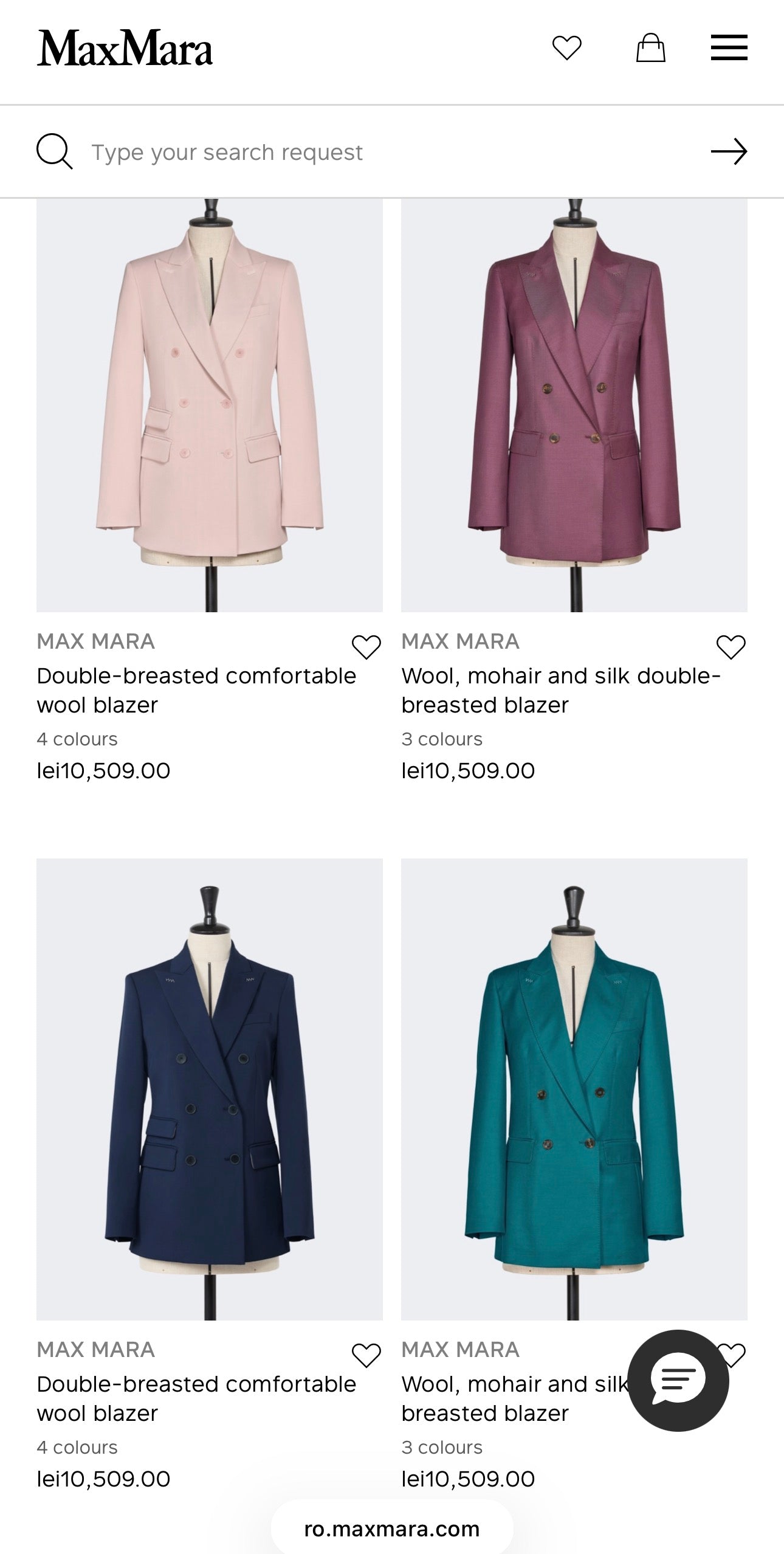
Task: Open the burgundy wool, mohair and silk blazer
Action: tap(574, 405)
